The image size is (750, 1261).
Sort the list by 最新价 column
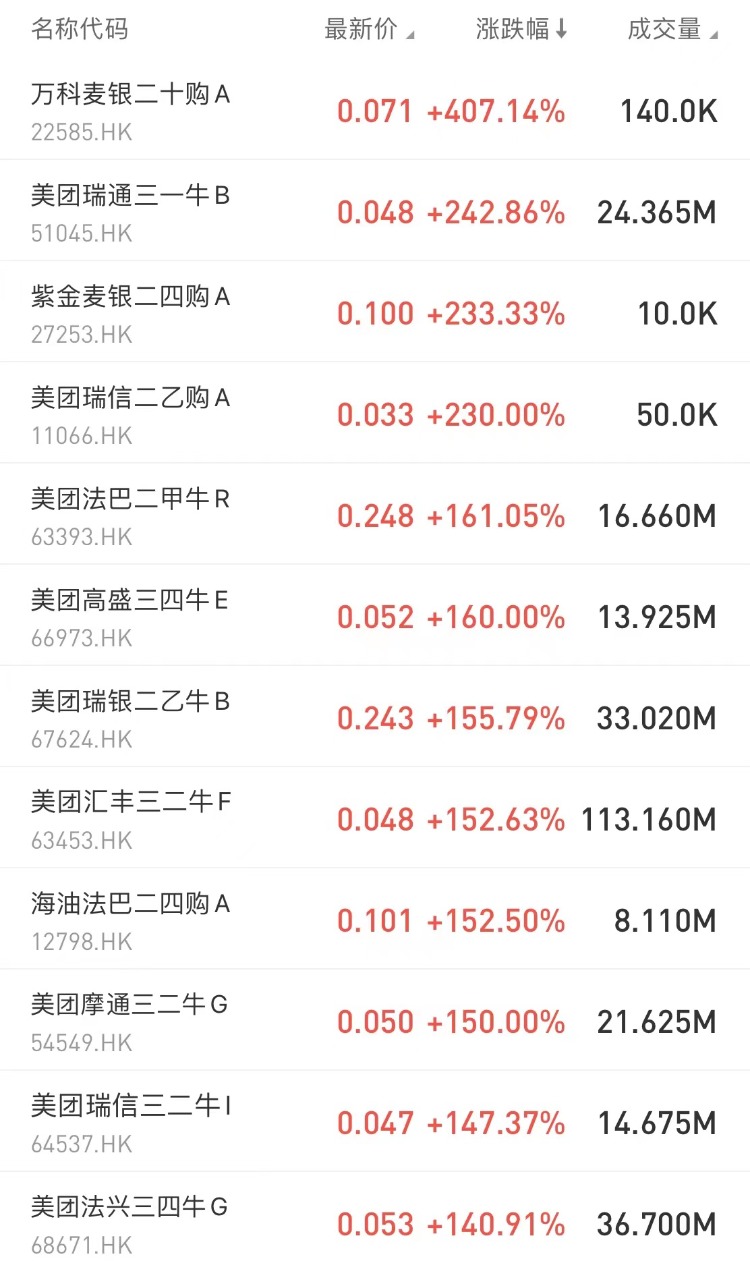point(369,30)
